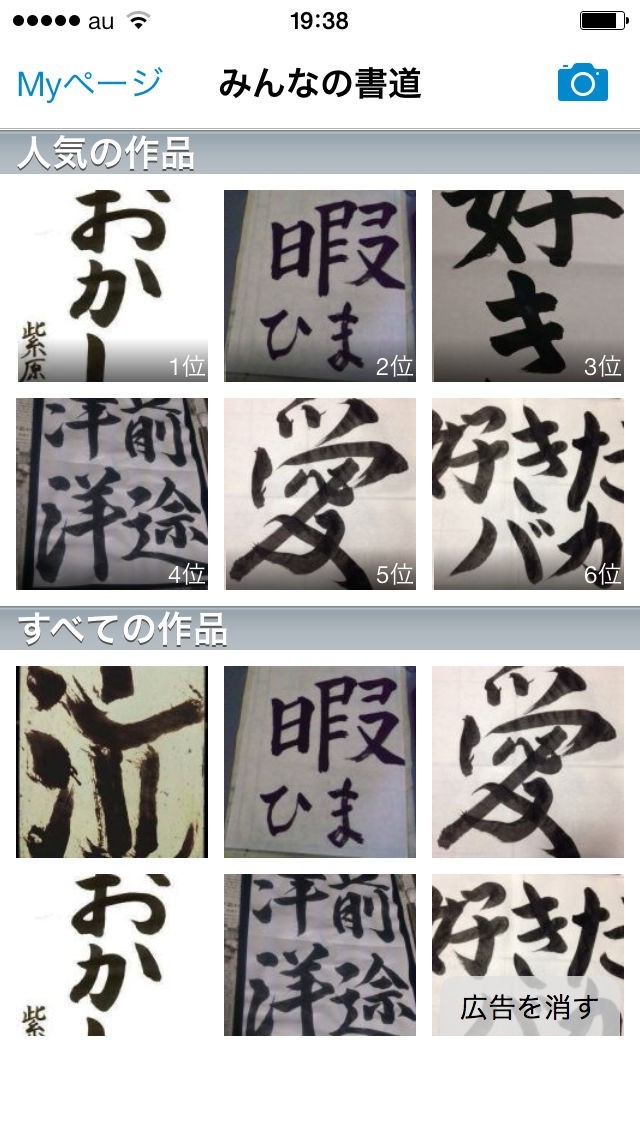Open first work under すべての作品
The width and height of the screenshot is (640, 1136).
coord(112,761)
